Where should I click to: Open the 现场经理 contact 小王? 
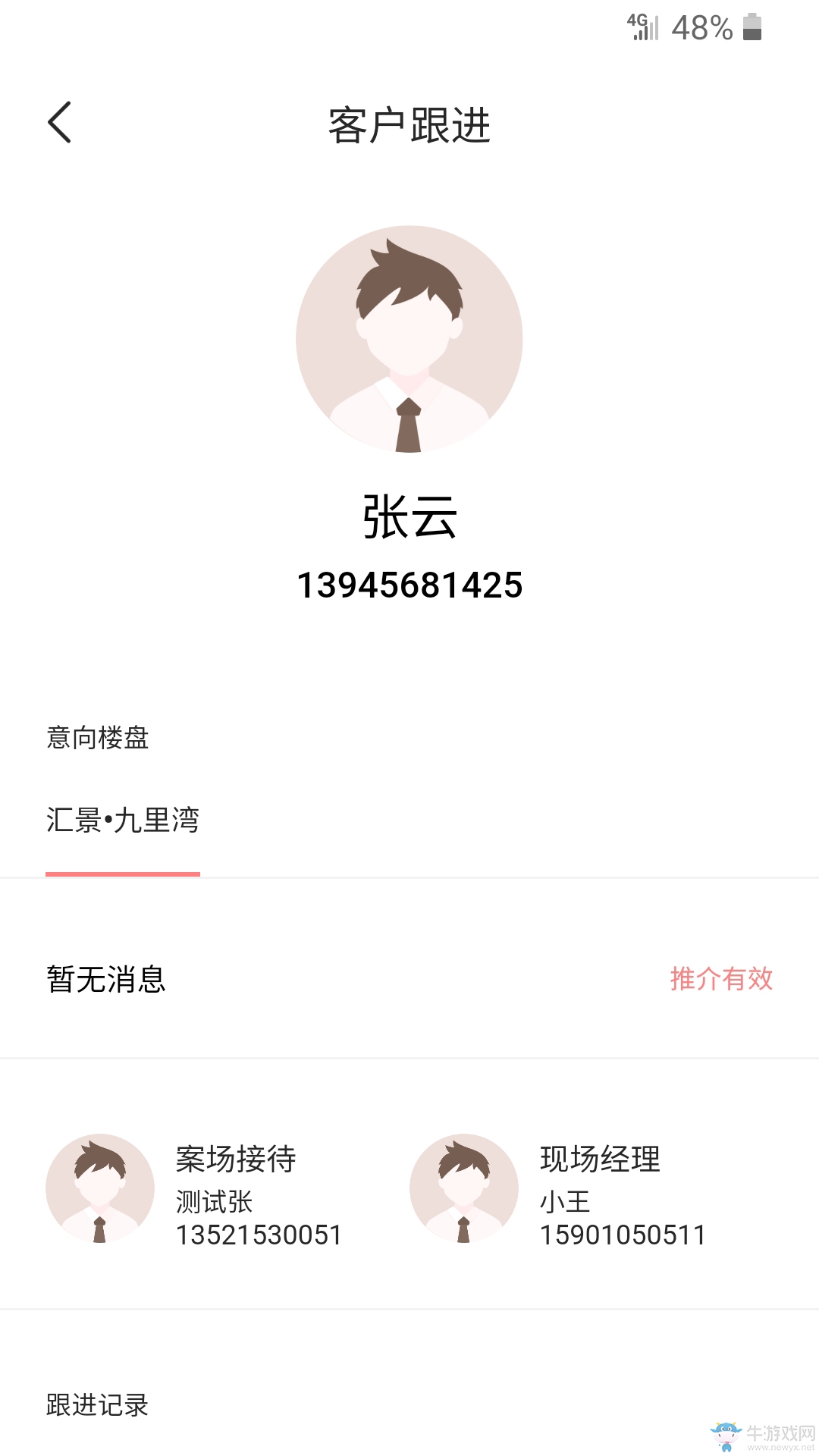click(559, 1188)
